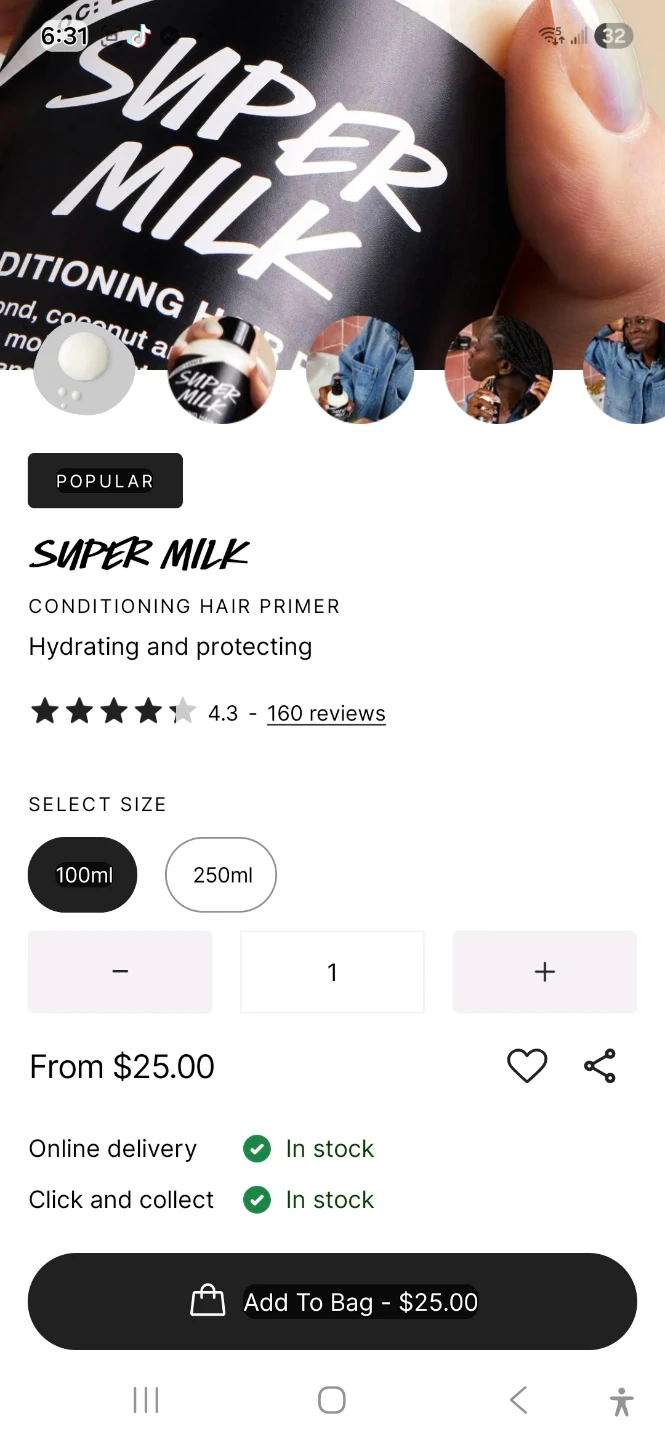View the product texture swatch thumbnail
Viewport: 665px width, 1440px height.
[84, 370]
